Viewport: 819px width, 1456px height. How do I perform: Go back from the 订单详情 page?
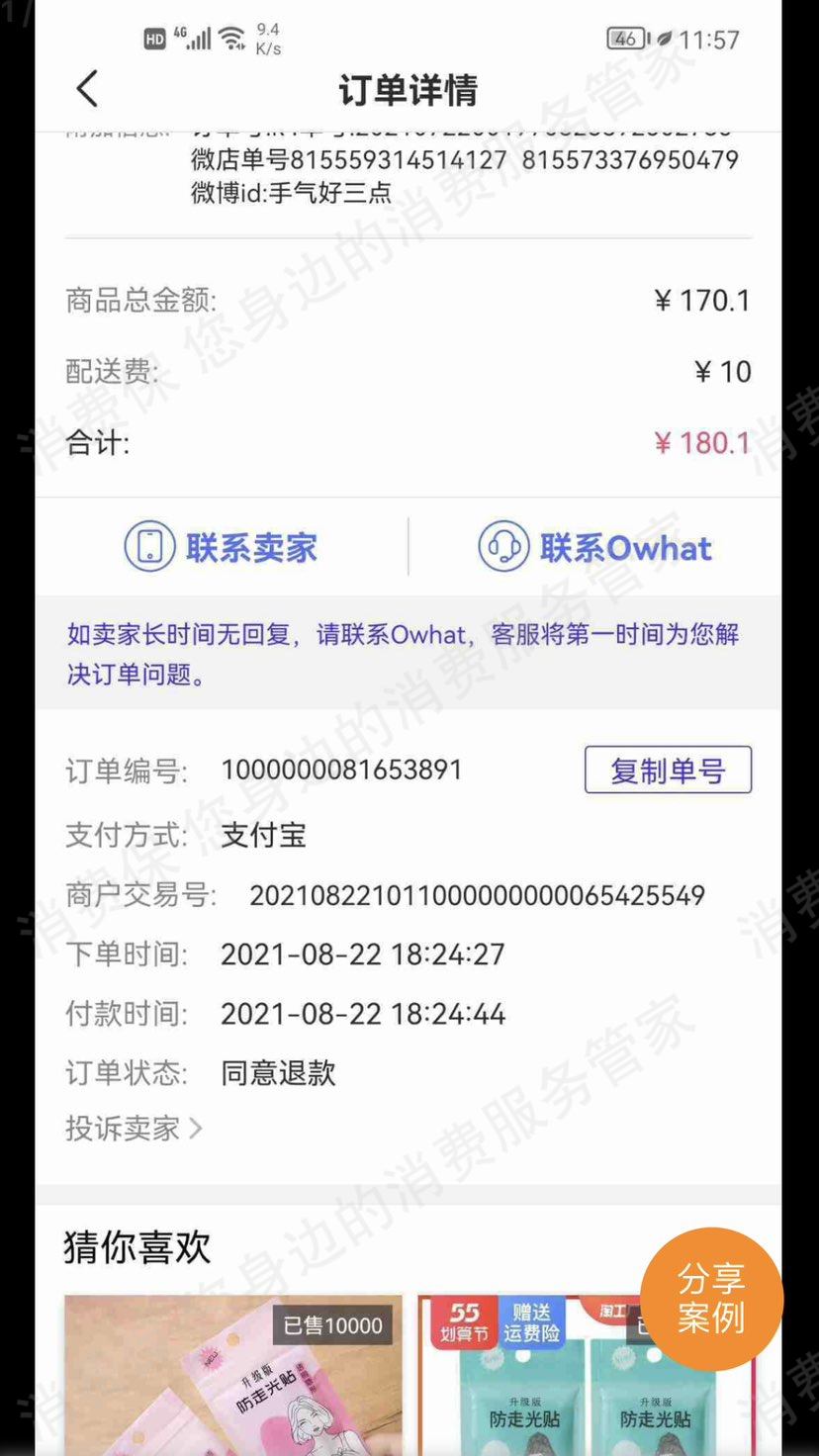tap(87, 89)
